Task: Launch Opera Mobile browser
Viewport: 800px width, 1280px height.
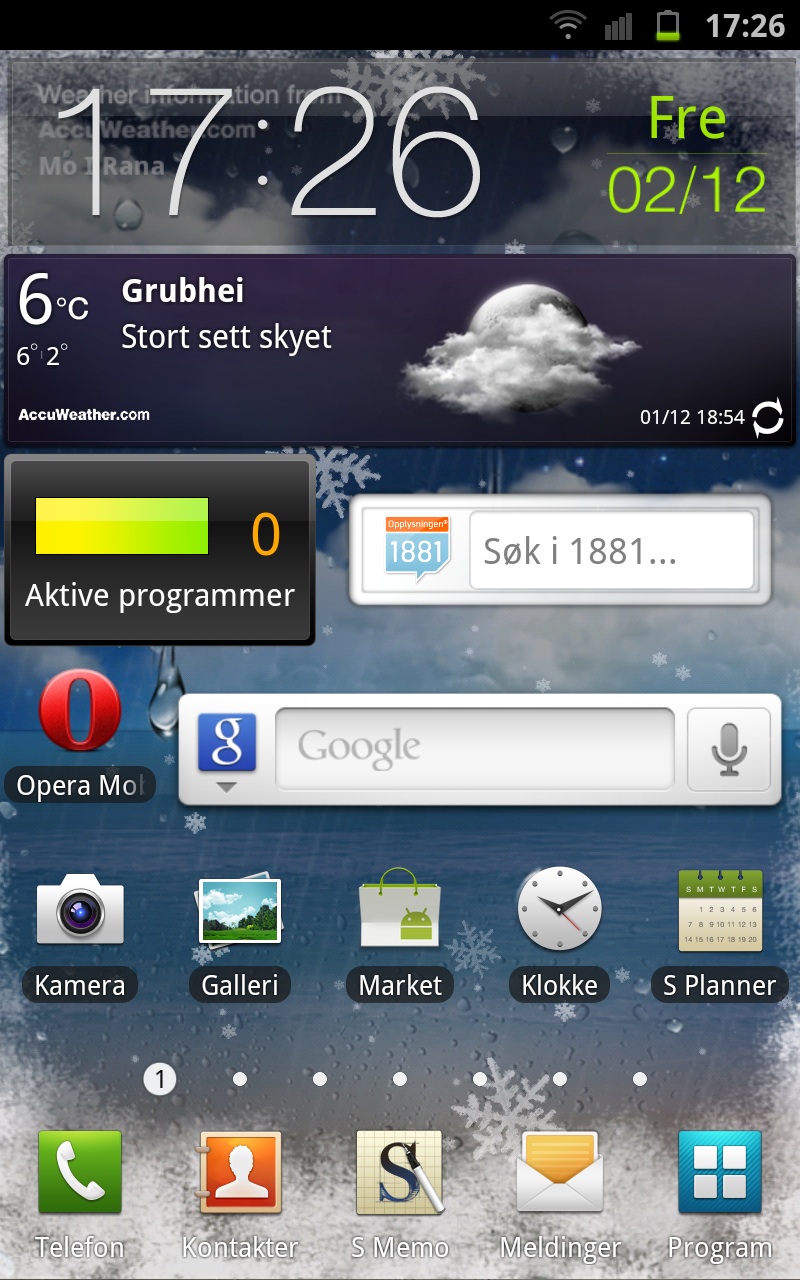Action: point(80,735)
